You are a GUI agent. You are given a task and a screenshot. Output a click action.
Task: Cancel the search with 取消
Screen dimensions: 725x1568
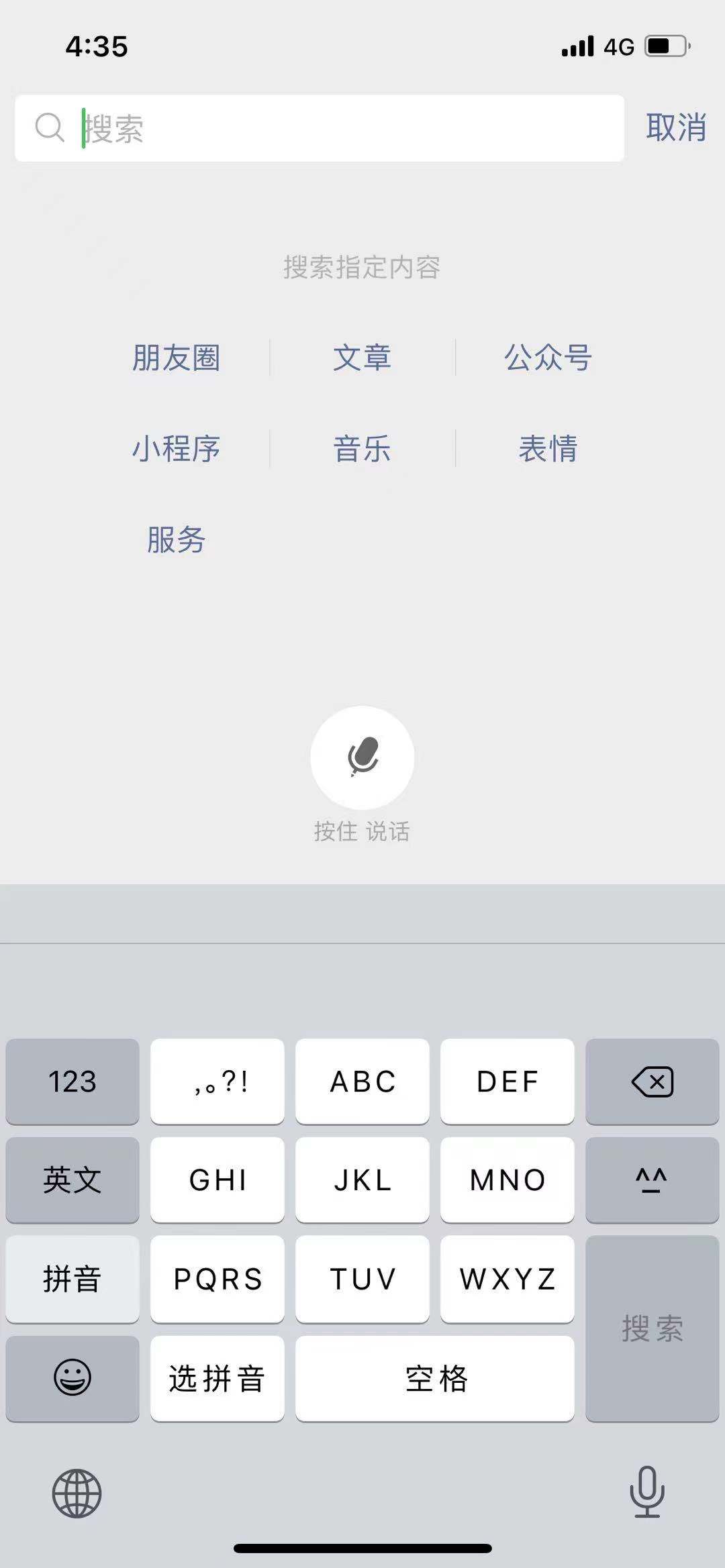(x=676, y=127)
